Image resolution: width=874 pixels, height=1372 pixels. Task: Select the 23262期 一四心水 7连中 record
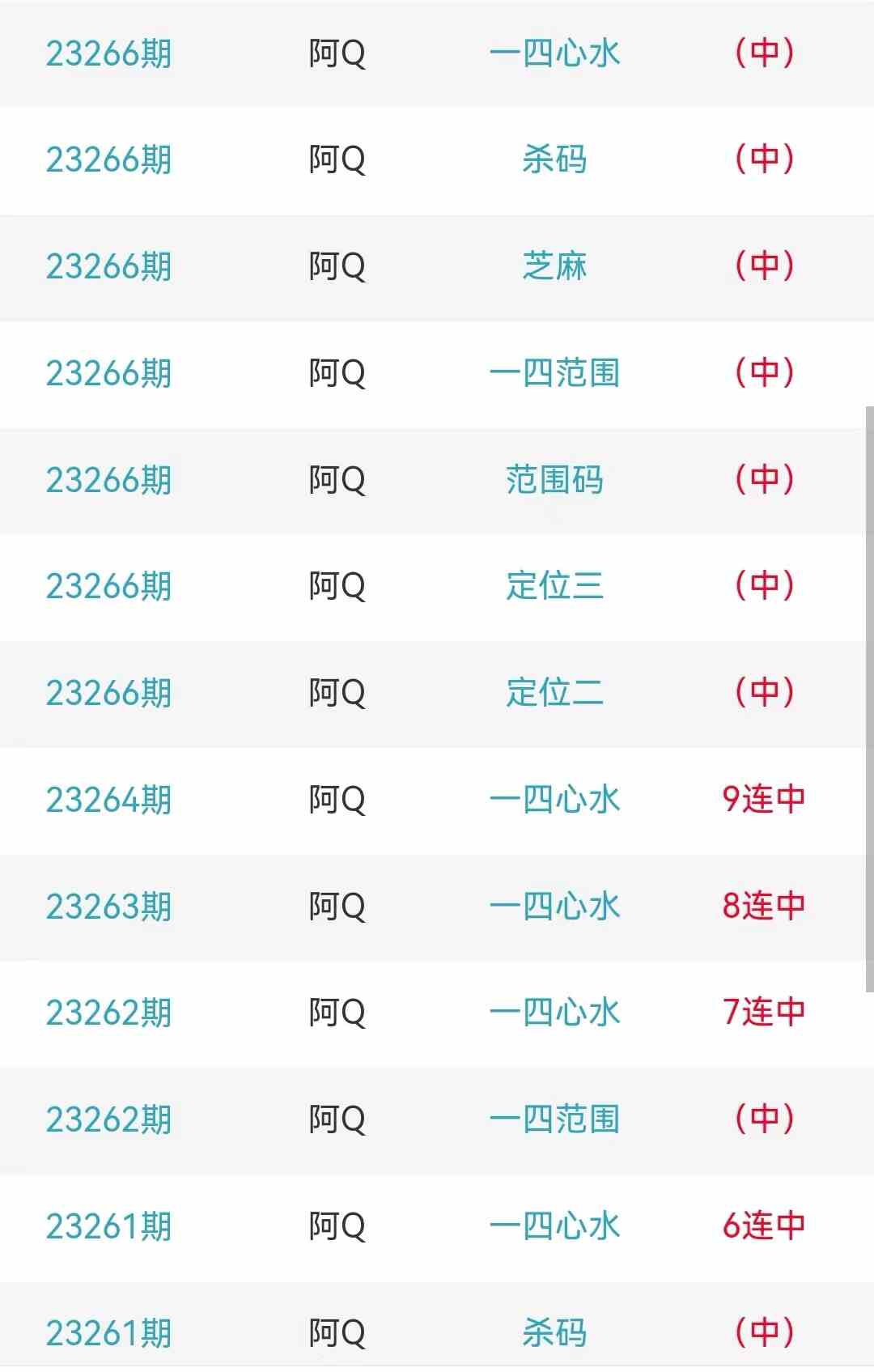click(554, 1013)
